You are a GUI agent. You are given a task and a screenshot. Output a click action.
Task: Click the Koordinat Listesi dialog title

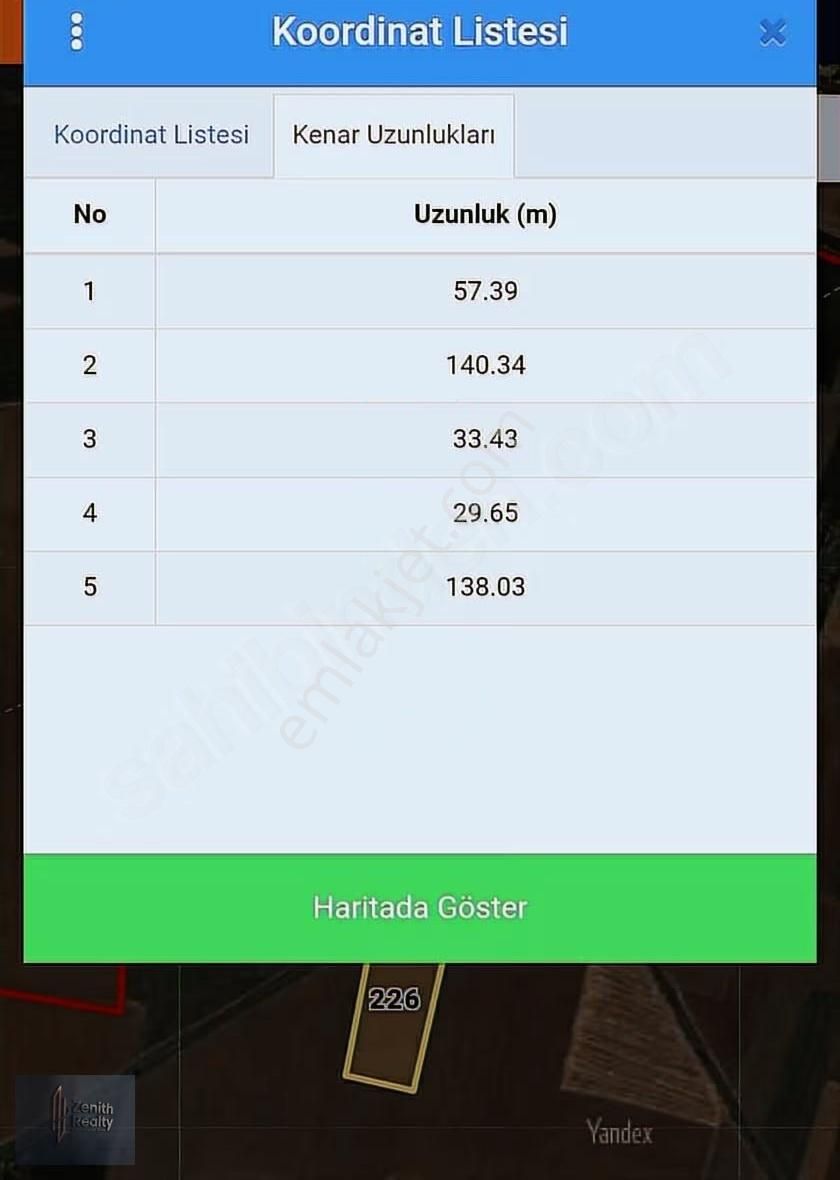coord(419,32)
